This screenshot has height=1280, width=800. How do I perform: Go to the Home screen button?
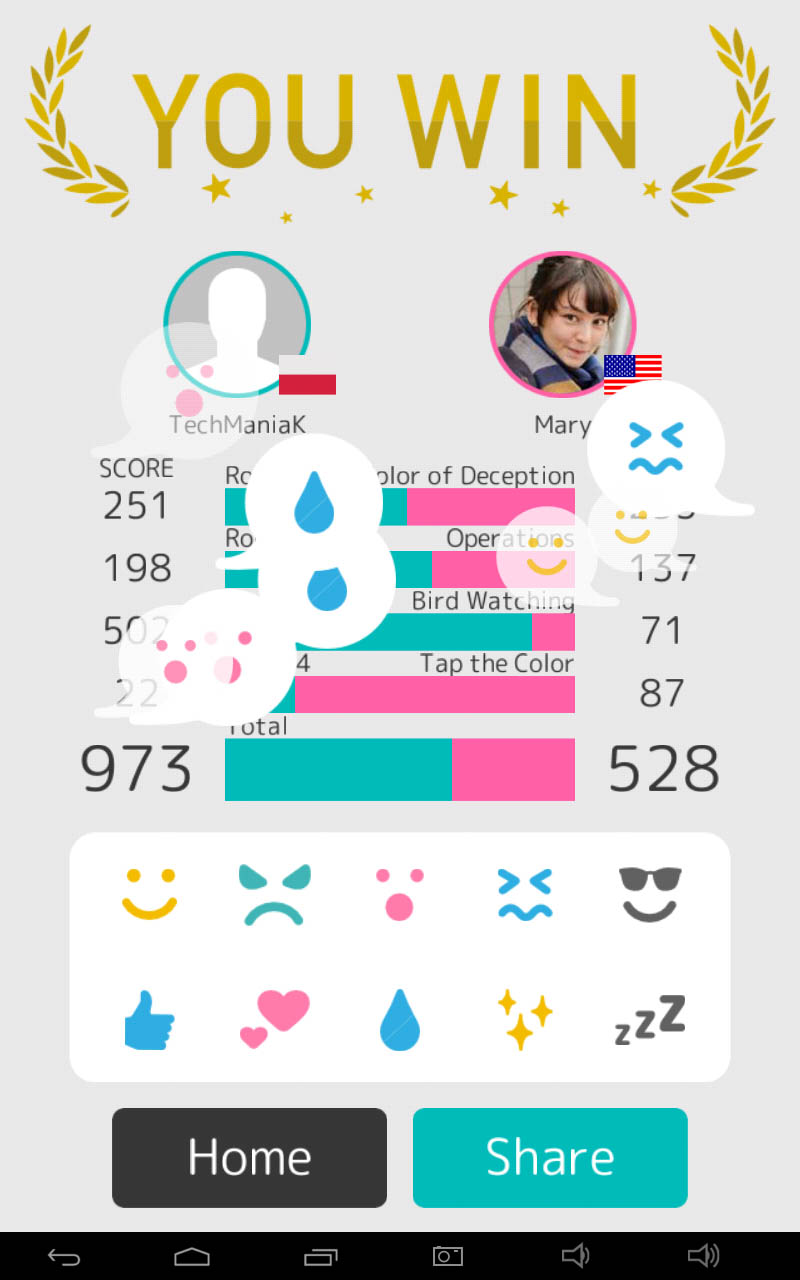(249, 1158)
